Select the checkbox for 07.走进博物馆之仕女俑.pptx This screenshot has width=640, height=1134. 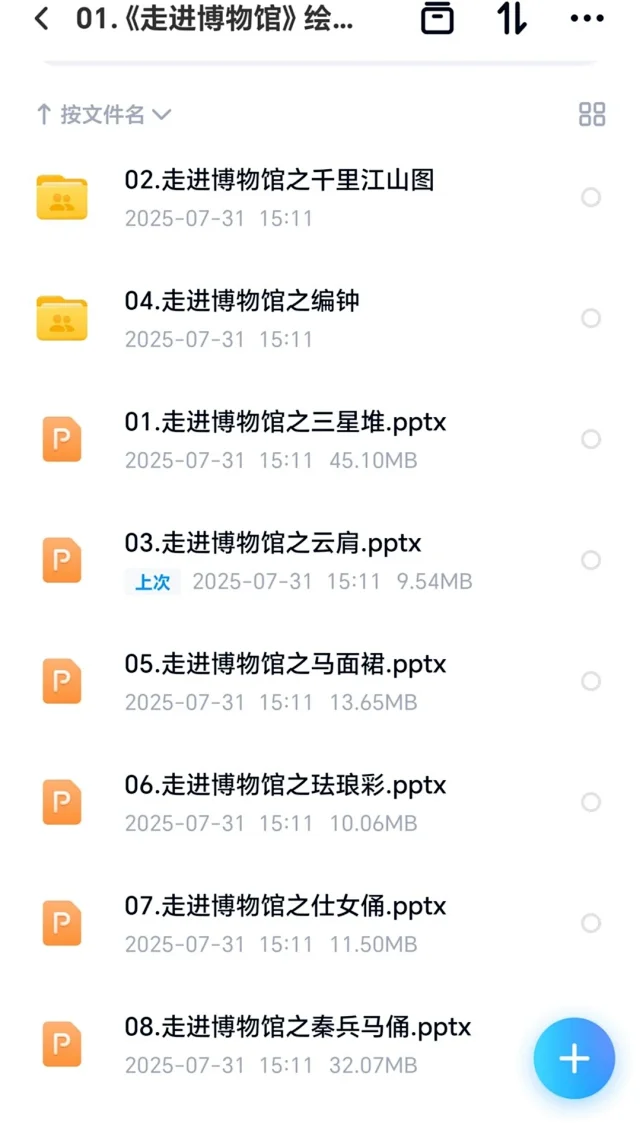coord(591,923)
